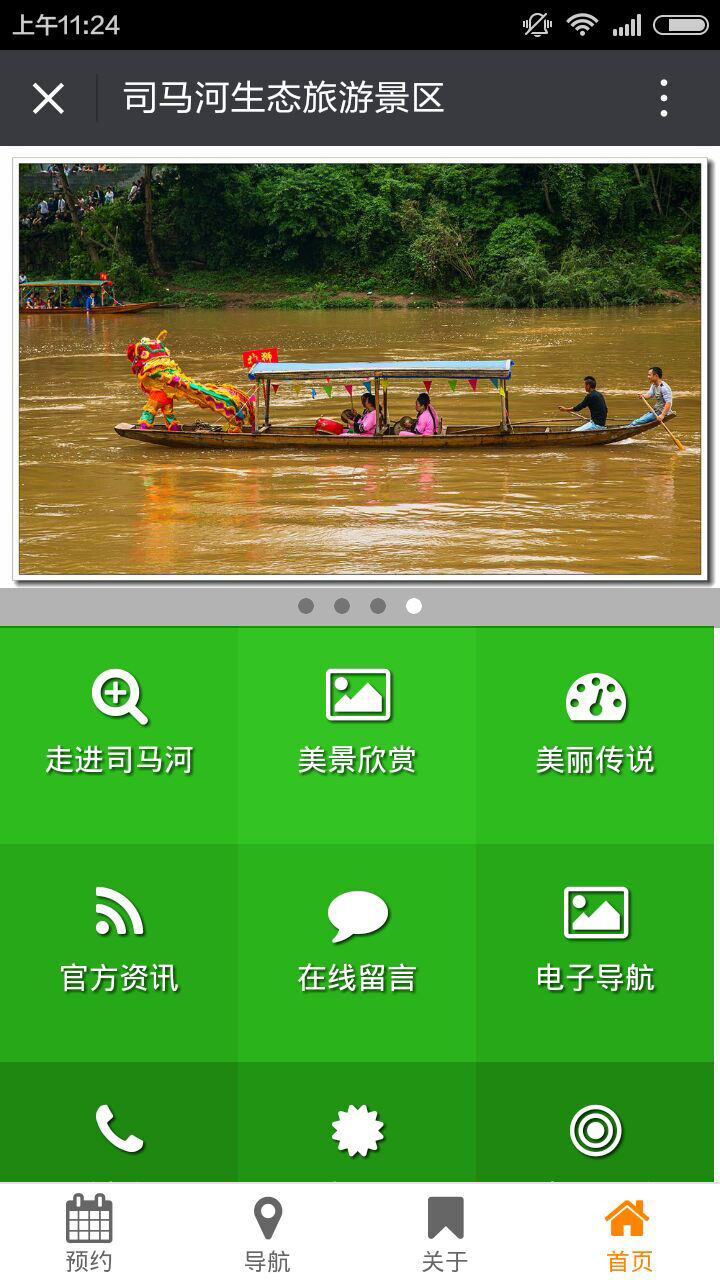This screenshot has width=720, height=1280.
Task: Go to the 首页 tab
Action: 629,1234
